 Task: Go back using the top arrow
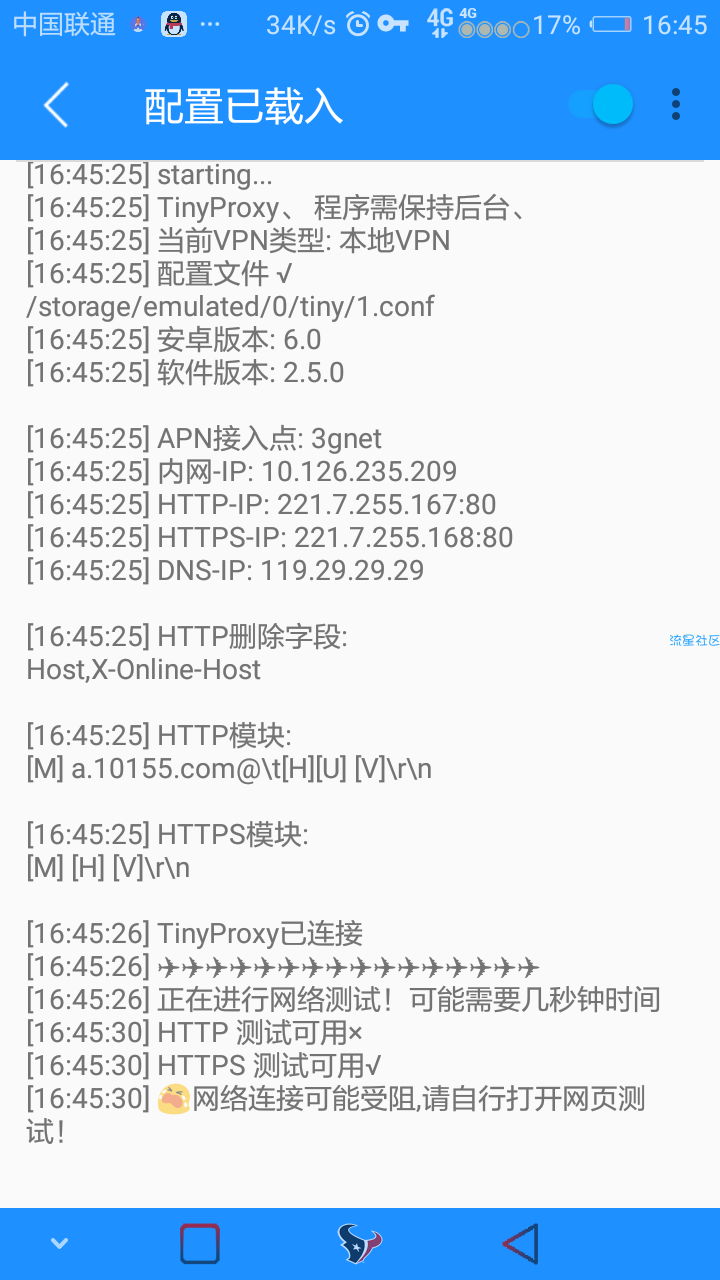(56, 105)
